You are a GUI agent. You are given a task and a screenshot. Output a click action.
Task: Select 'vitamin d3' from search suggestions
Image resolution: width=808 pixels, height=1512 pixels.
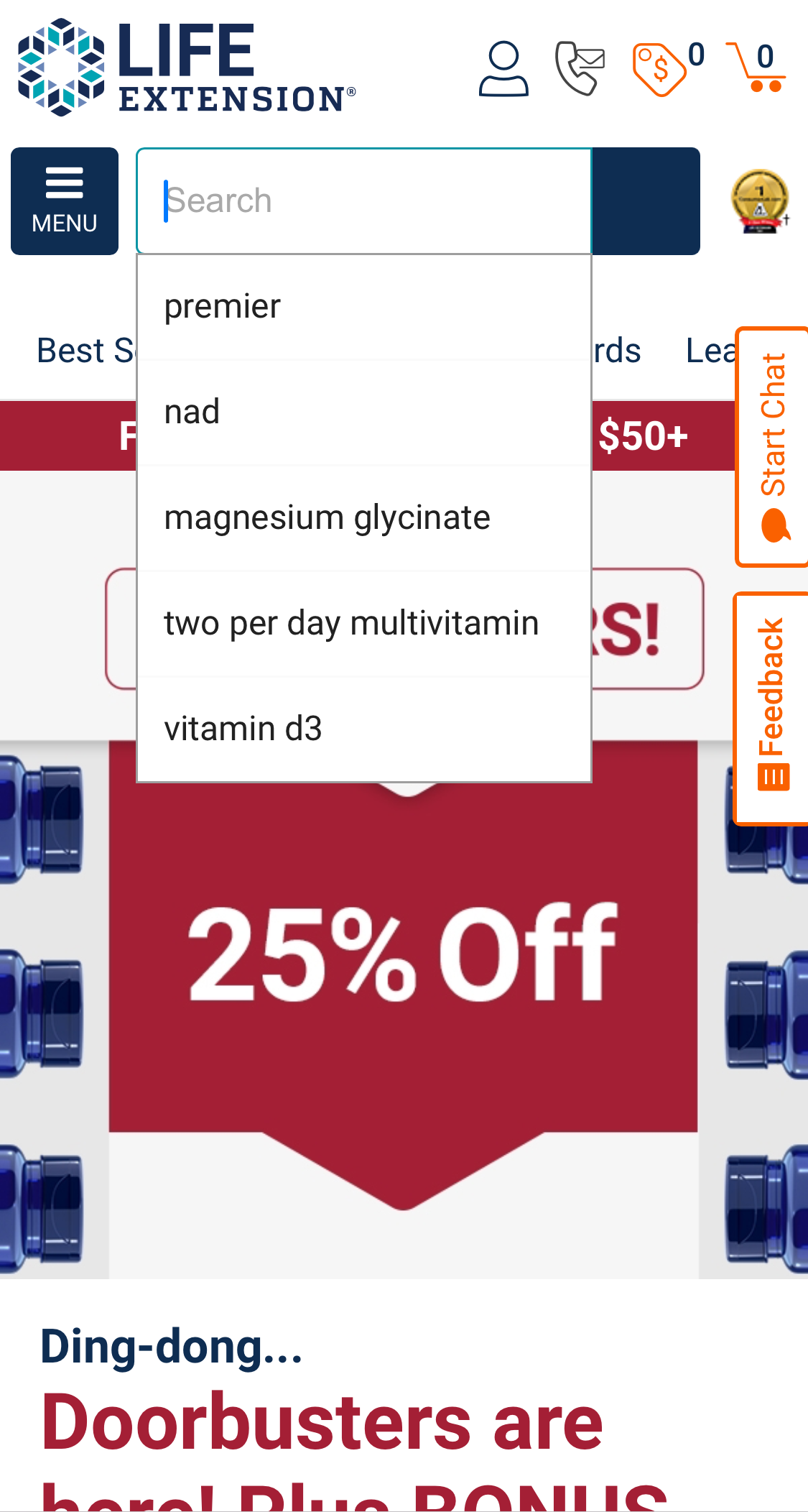pyautogui.click(x=244, y=728)
